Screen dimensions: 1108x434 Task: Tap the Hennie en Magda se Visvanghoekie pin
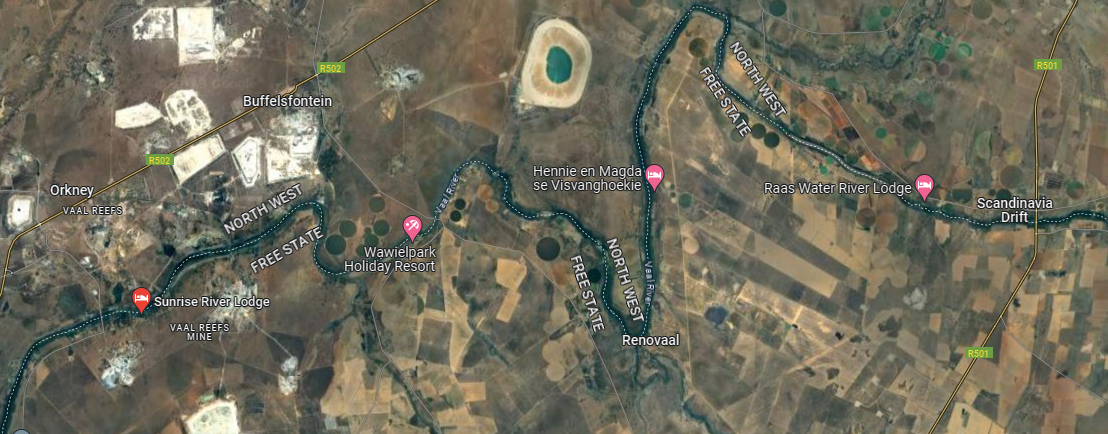[654, 176]
